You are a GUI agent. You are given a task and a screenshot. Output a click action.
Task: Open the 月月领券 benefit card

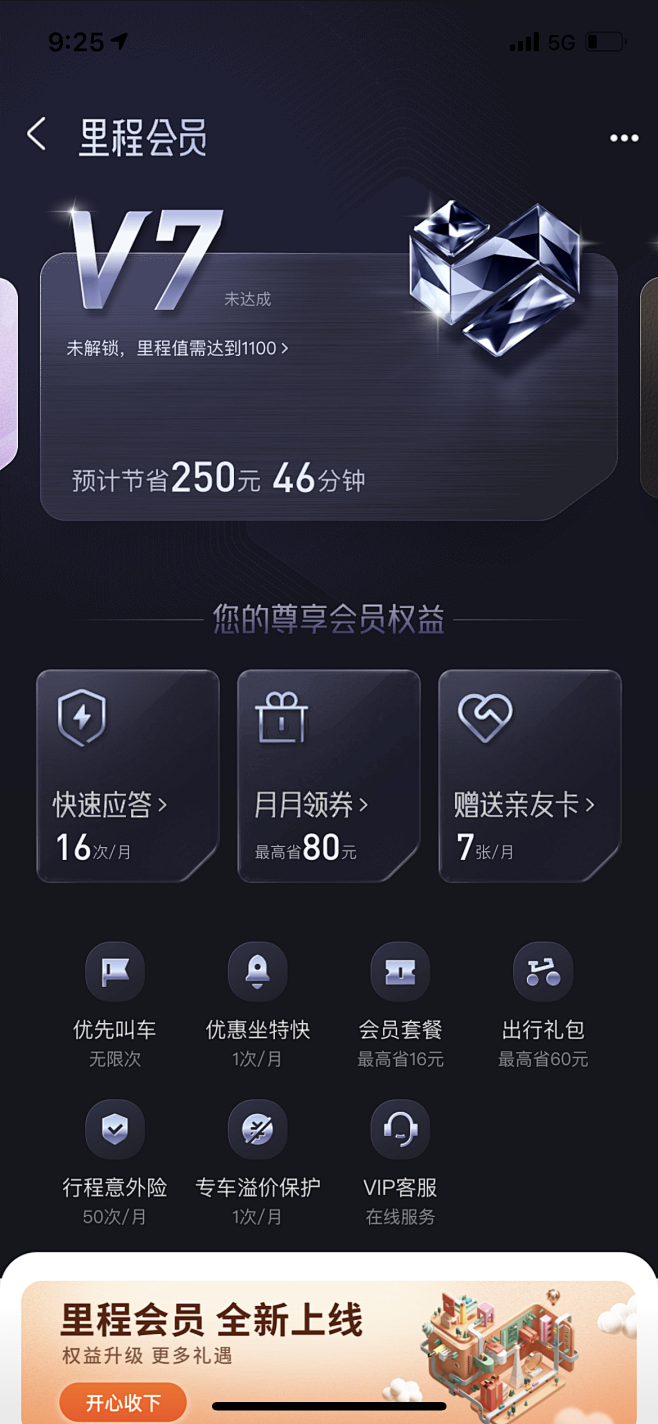click(329, 776)
